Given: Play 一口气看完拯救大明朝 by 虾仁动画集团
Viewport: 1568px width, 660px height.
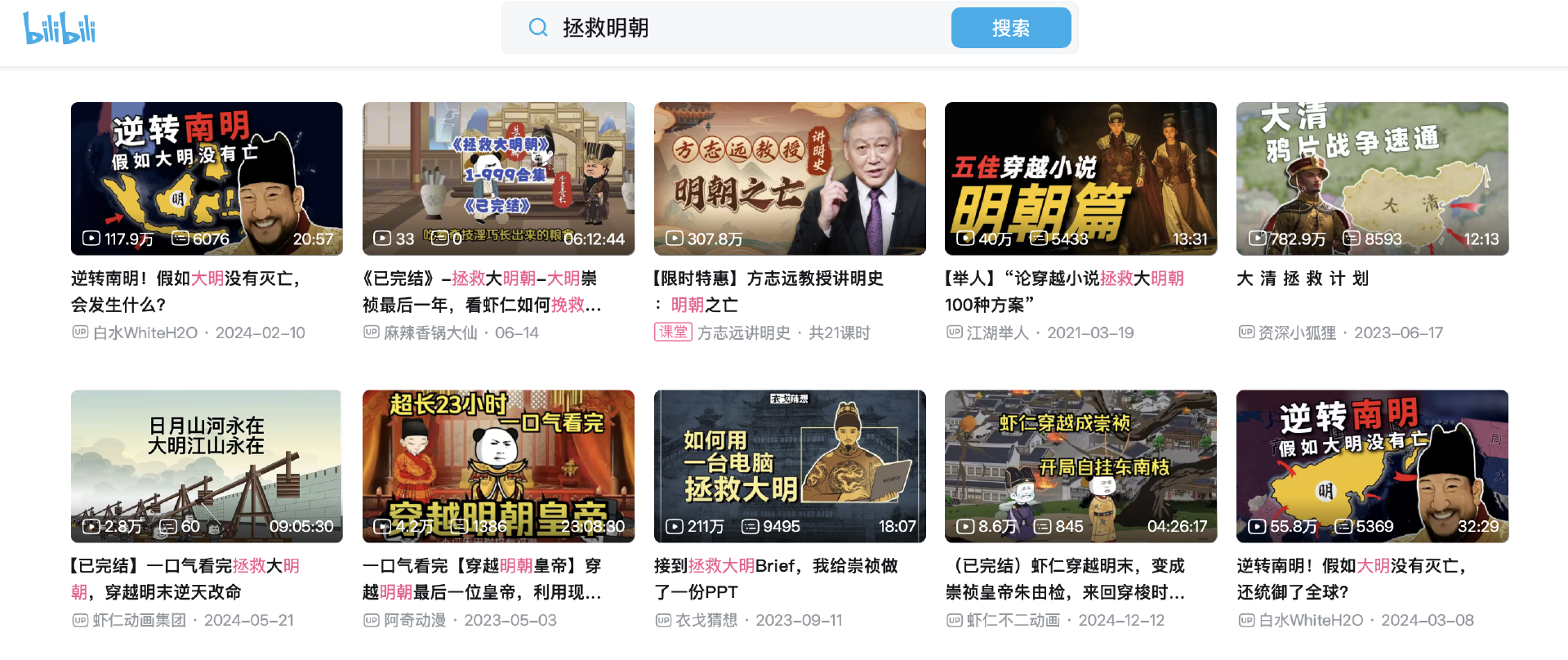Looking at the screenshot, I should click(207, 466).
